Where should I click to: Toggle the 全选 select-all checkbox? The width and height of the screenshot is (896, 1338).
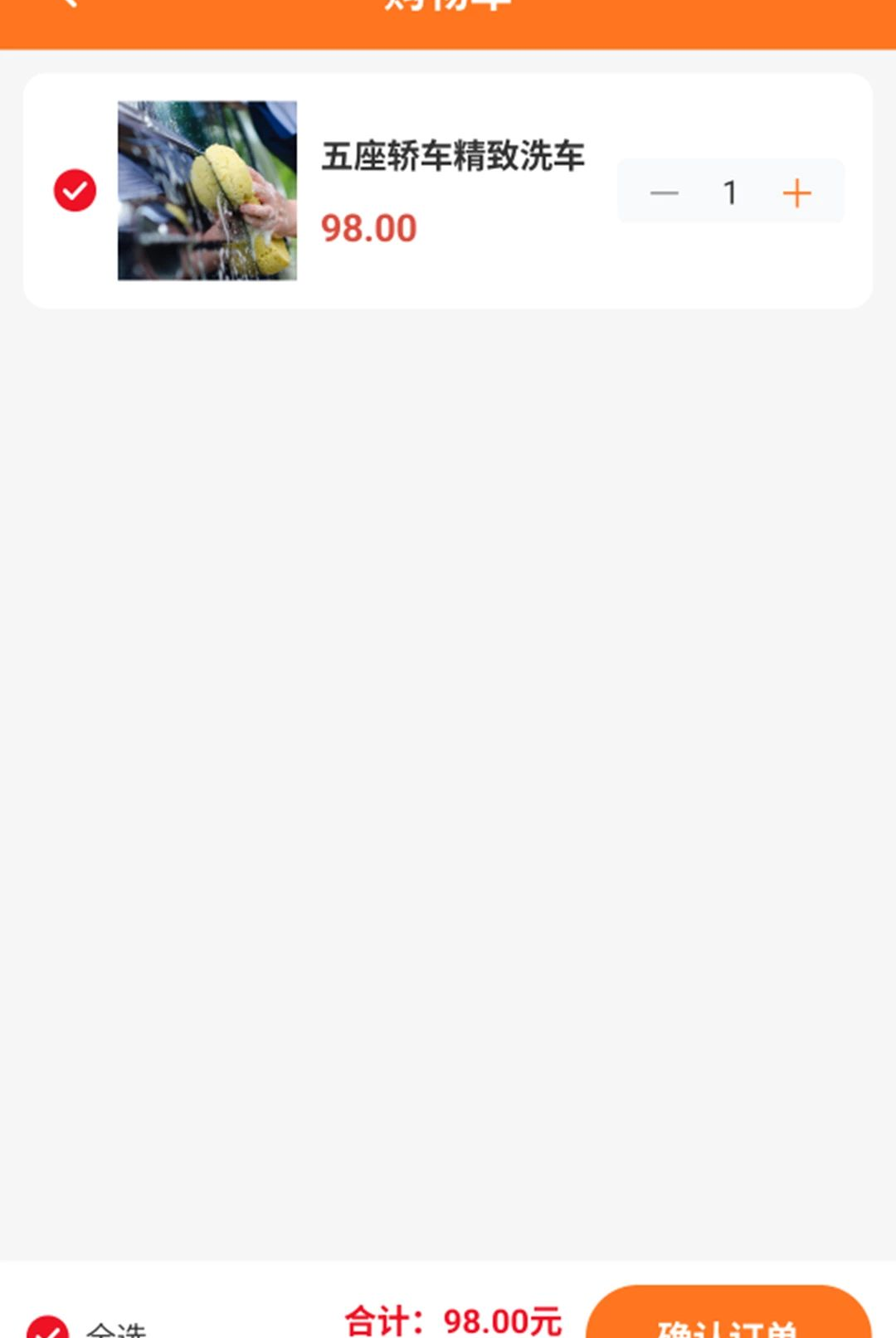[x=48, y=1327]
